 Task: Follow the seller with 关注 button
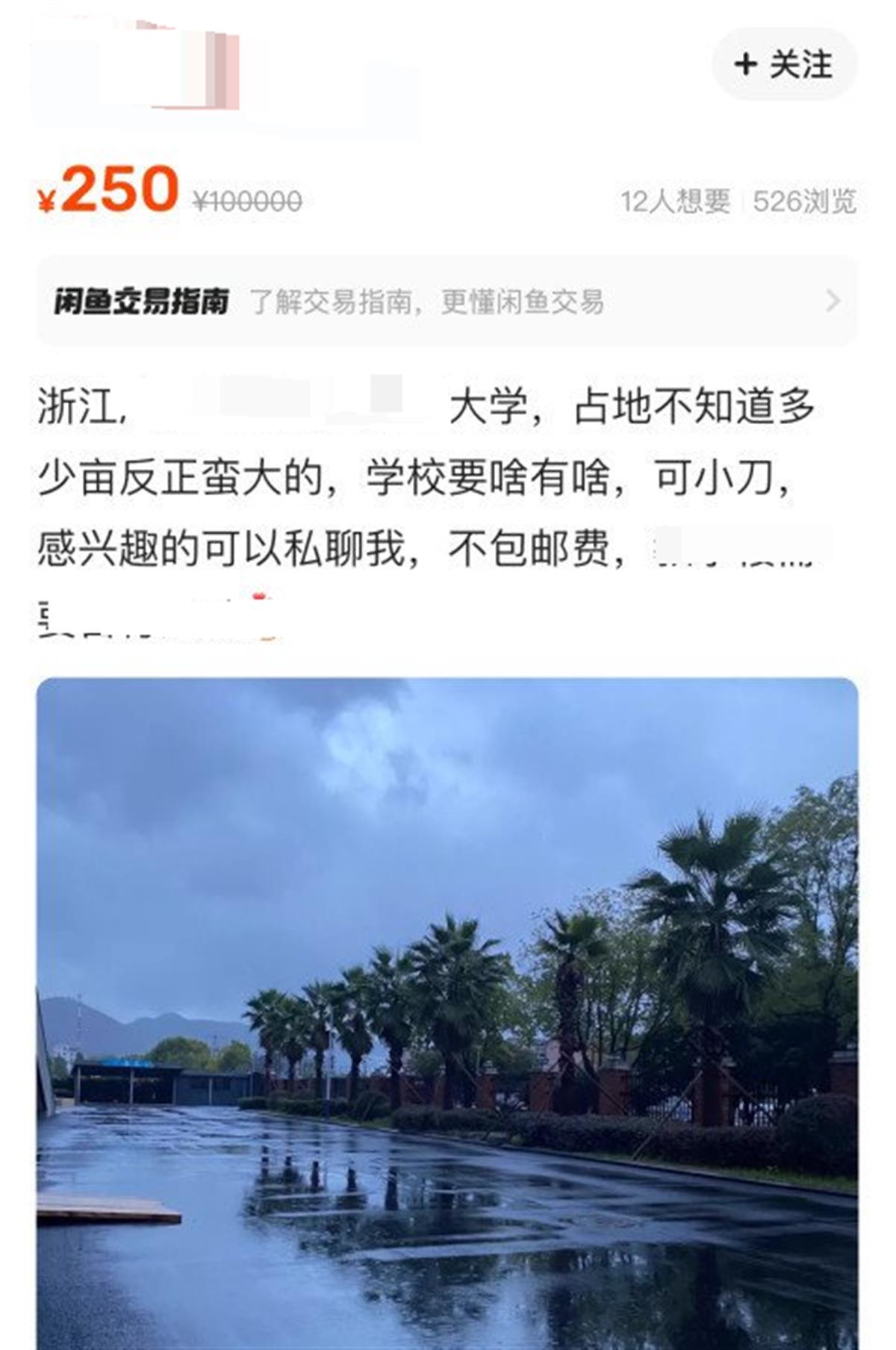click(x=784, y=65)
